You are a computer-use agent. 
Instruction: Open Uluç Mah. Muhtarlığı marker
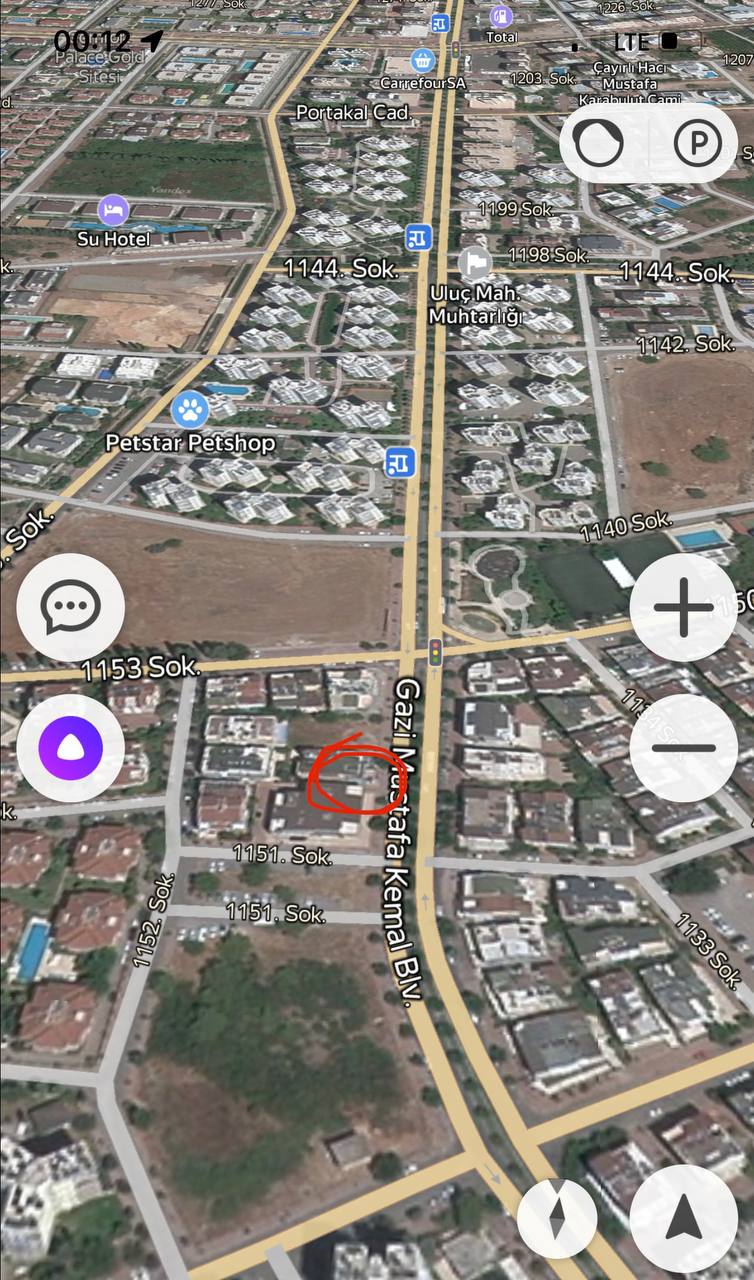(x=475, y=263)
